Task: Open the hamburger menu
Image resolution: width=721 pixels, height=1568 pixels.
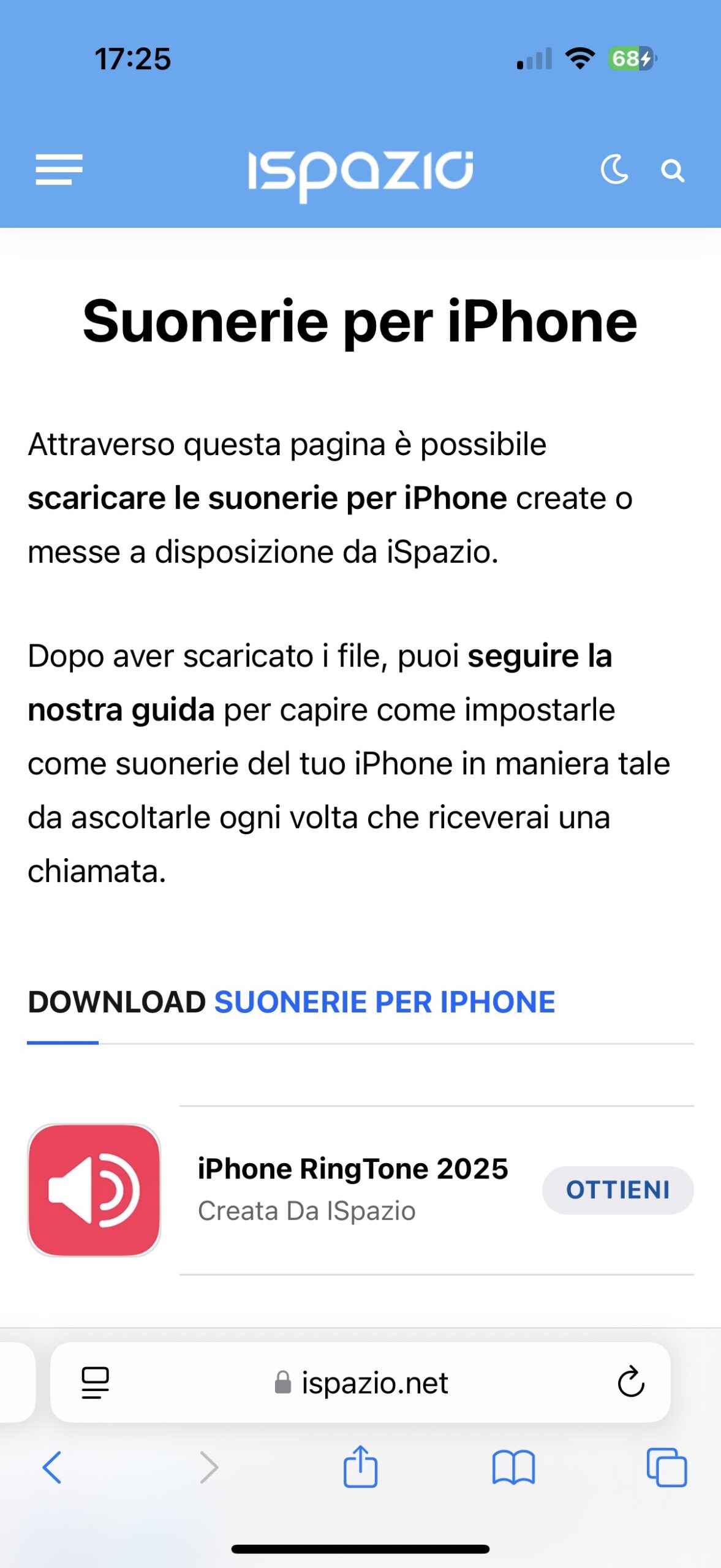Action: (59, 170)
